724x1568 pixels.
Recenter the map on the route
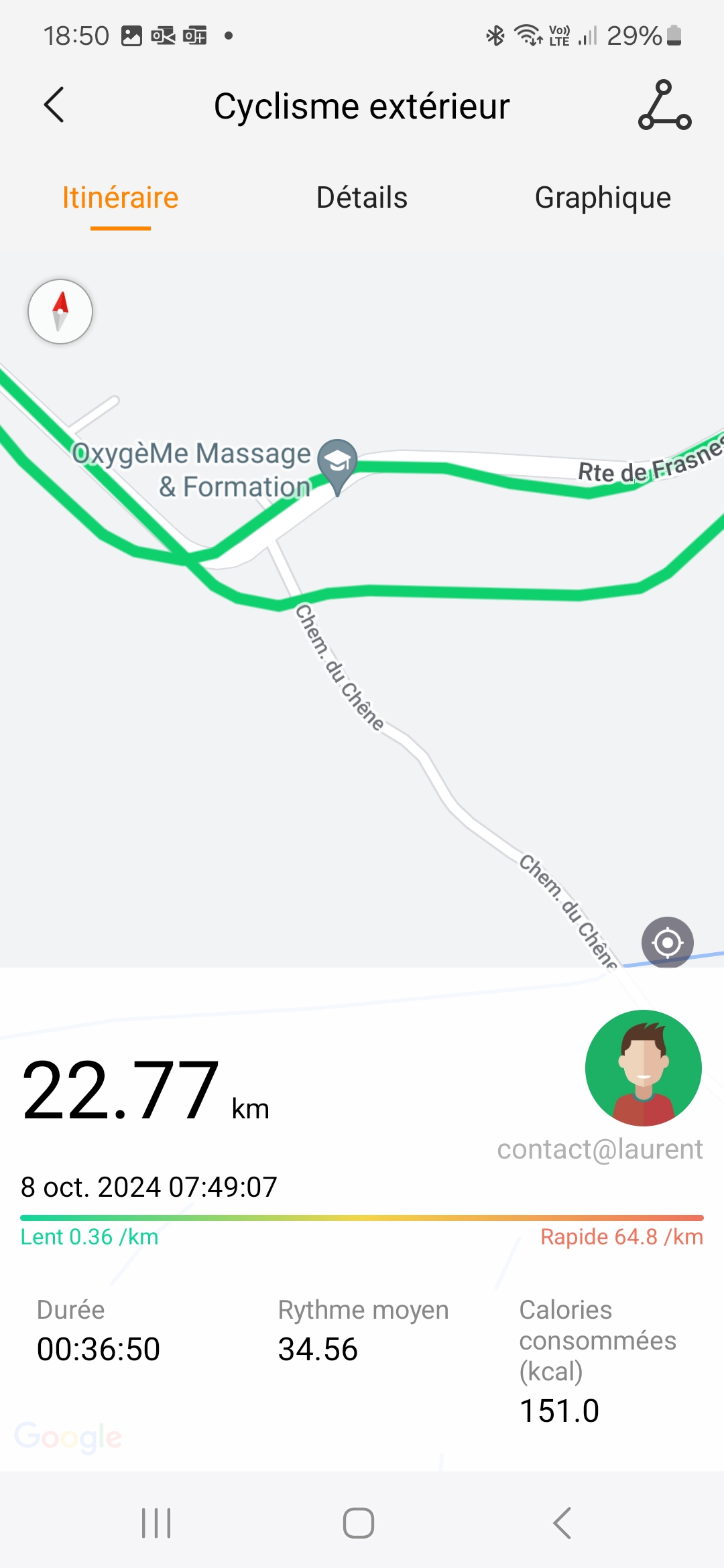tap(667, 943)
